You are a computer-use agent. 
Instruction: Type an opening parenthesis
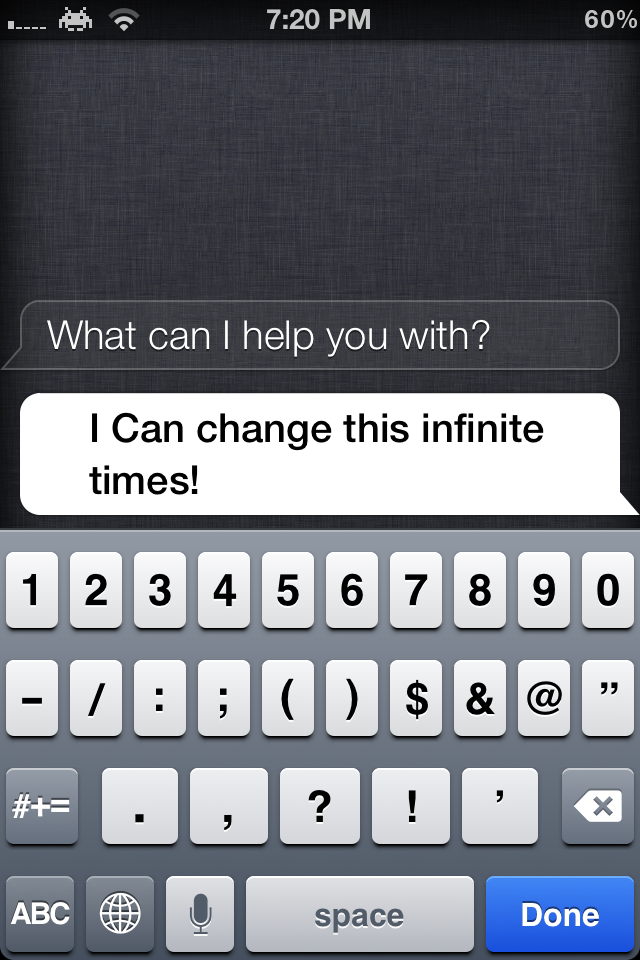pos(288,699)
